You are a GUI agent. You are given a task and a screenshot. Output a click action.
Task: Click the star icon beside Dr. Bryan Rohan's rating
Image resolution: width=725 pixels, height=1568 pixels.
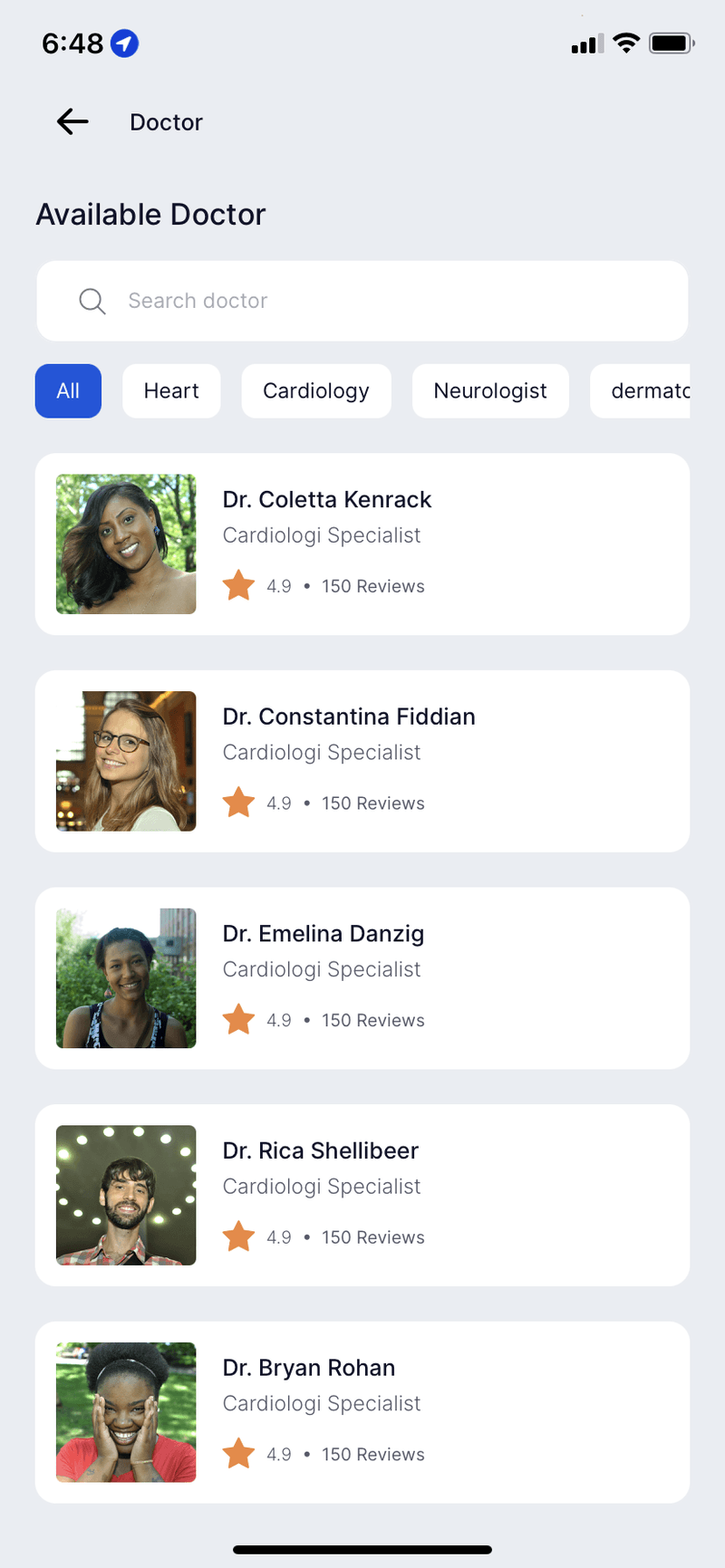click(238, 1453)
